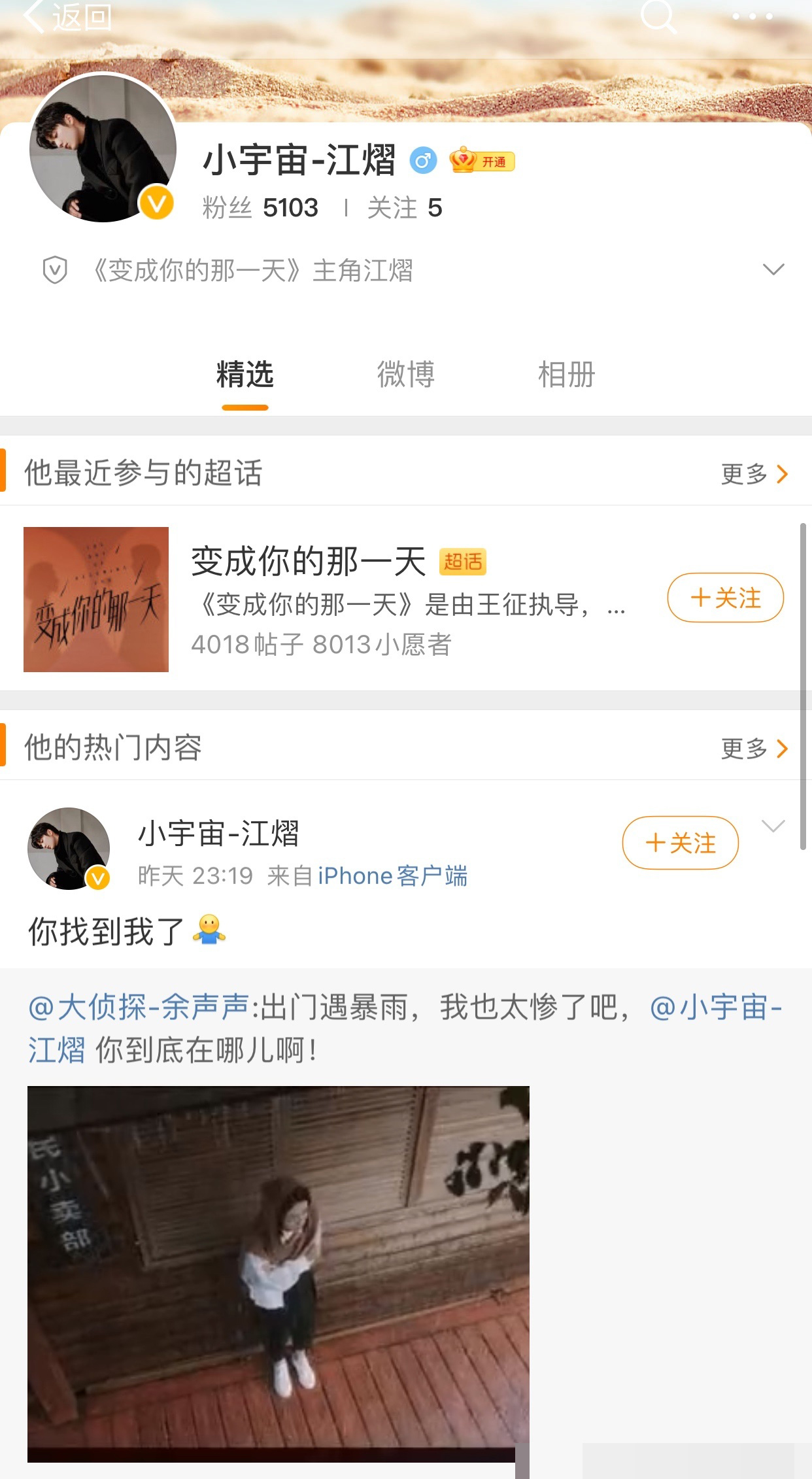Switch to the 微博 tab
The image size is (812, 1479).
[405, 374]
